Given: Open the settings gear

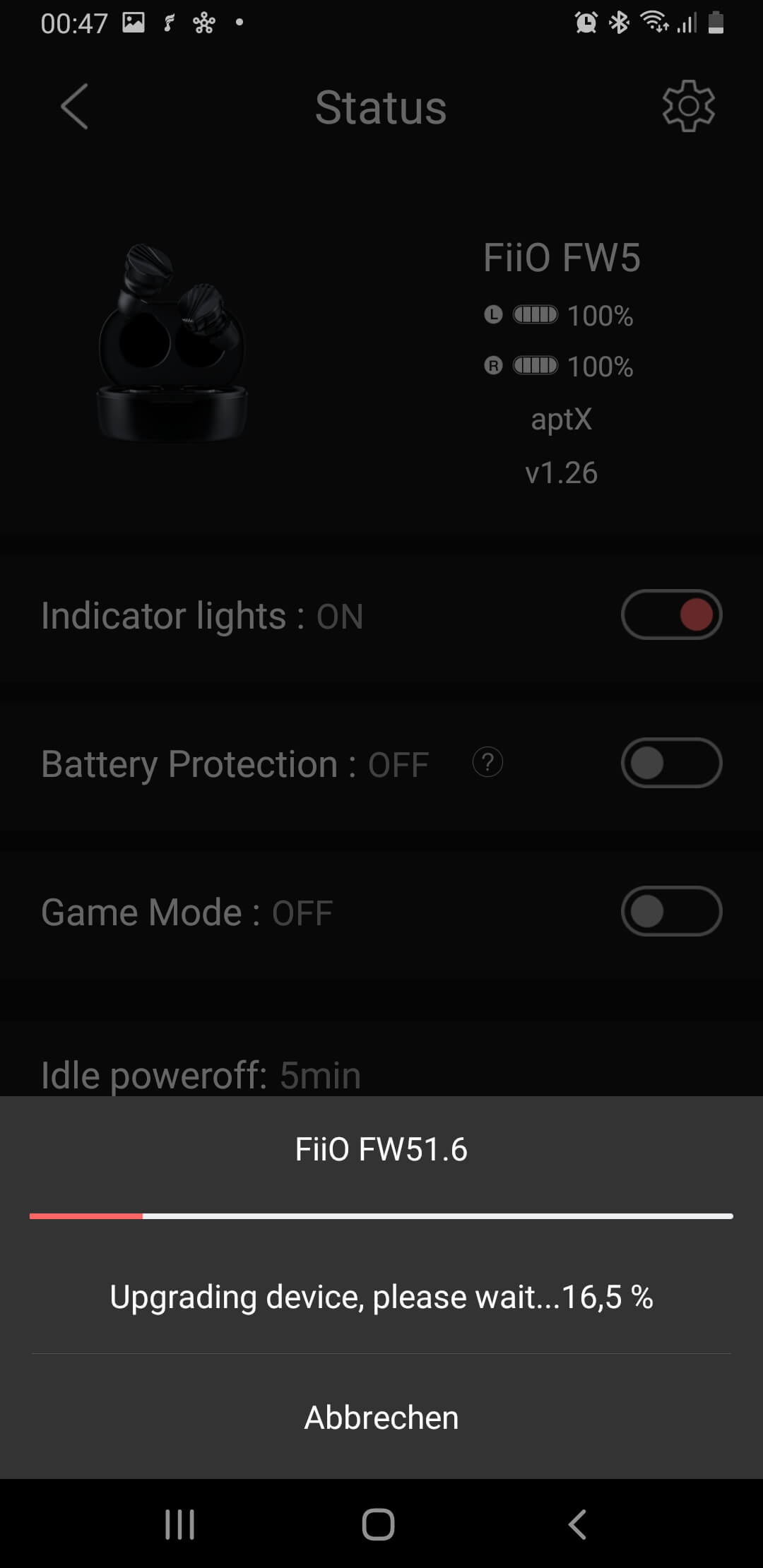Looking at the screenshot, I should tap(688, 106).
